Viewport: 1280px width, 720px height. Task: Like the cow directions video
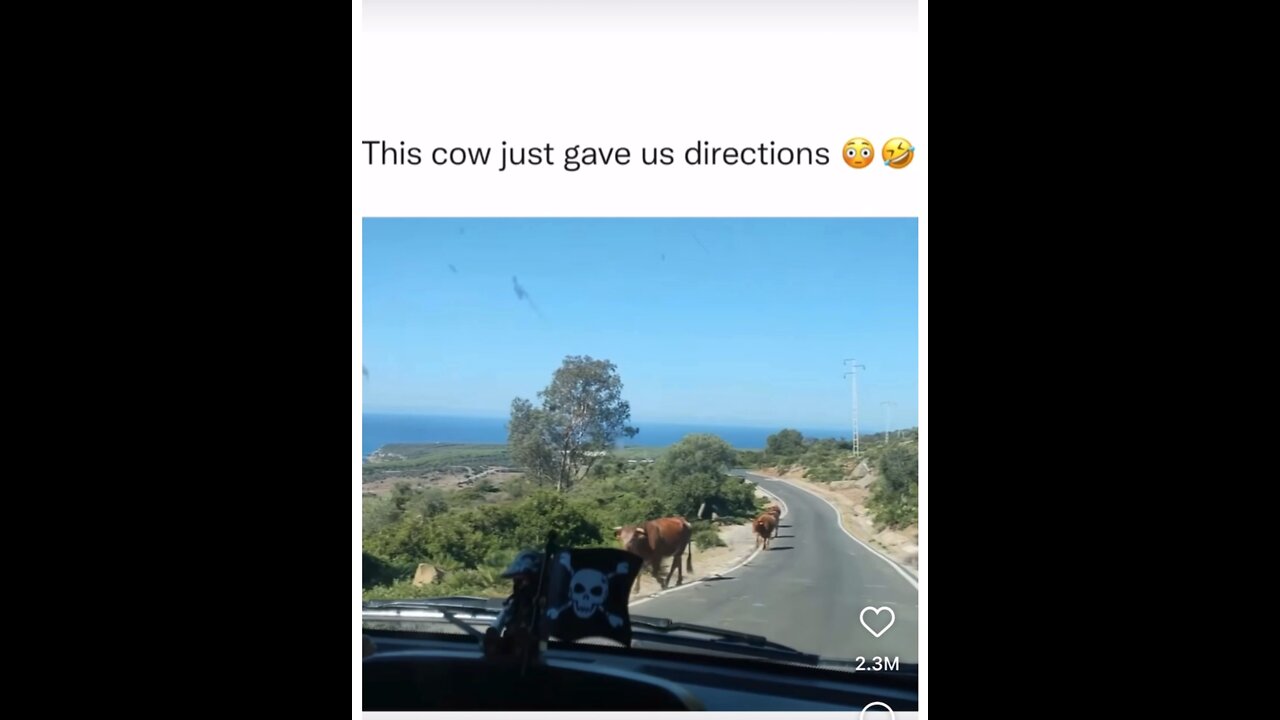pos(877,622)
